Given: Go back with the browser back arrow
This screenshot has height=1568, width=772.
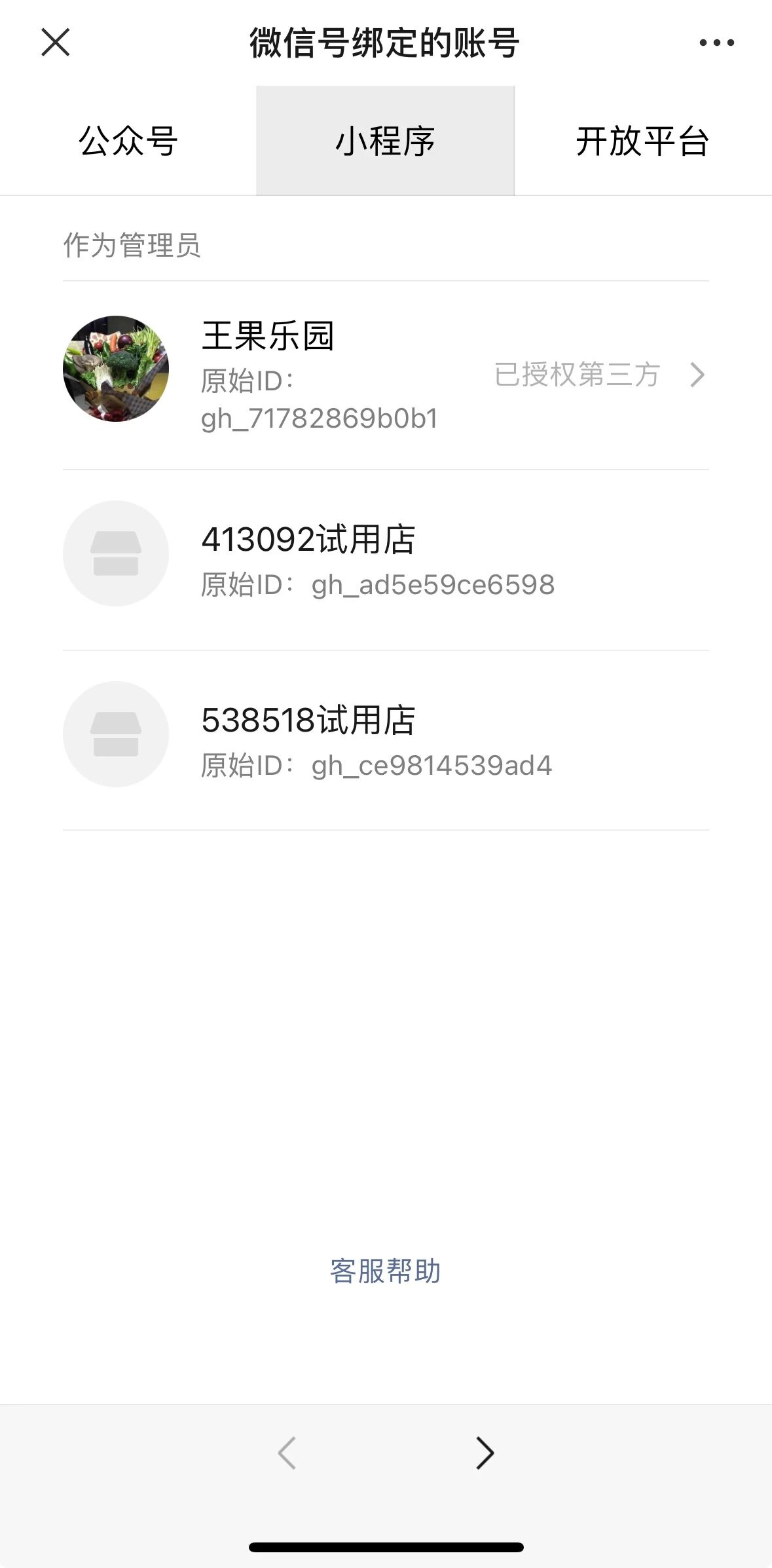Looking at the screenshot, I should (x=287, y=1453).
